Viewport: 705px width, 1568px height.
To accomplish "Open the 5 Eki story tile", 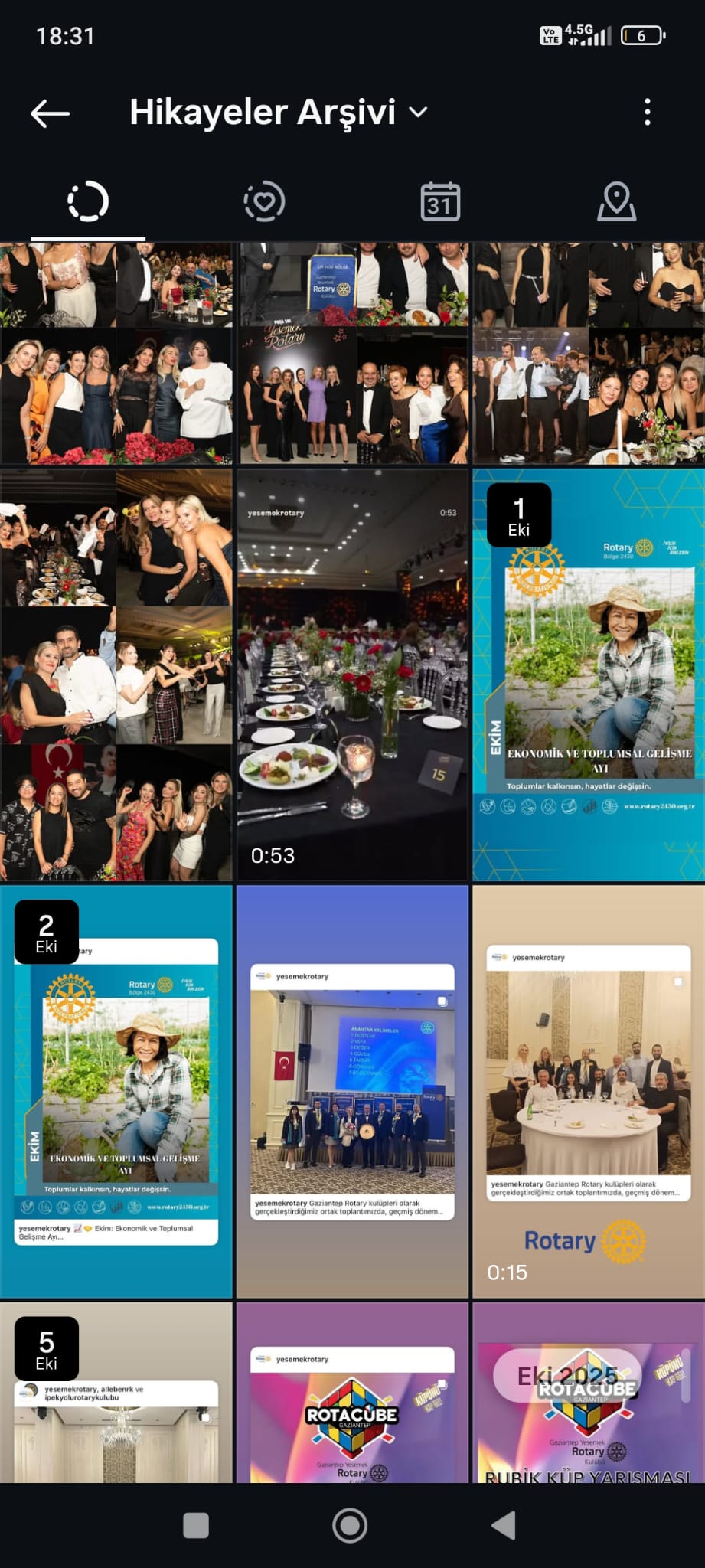I will pos(116,1393).
